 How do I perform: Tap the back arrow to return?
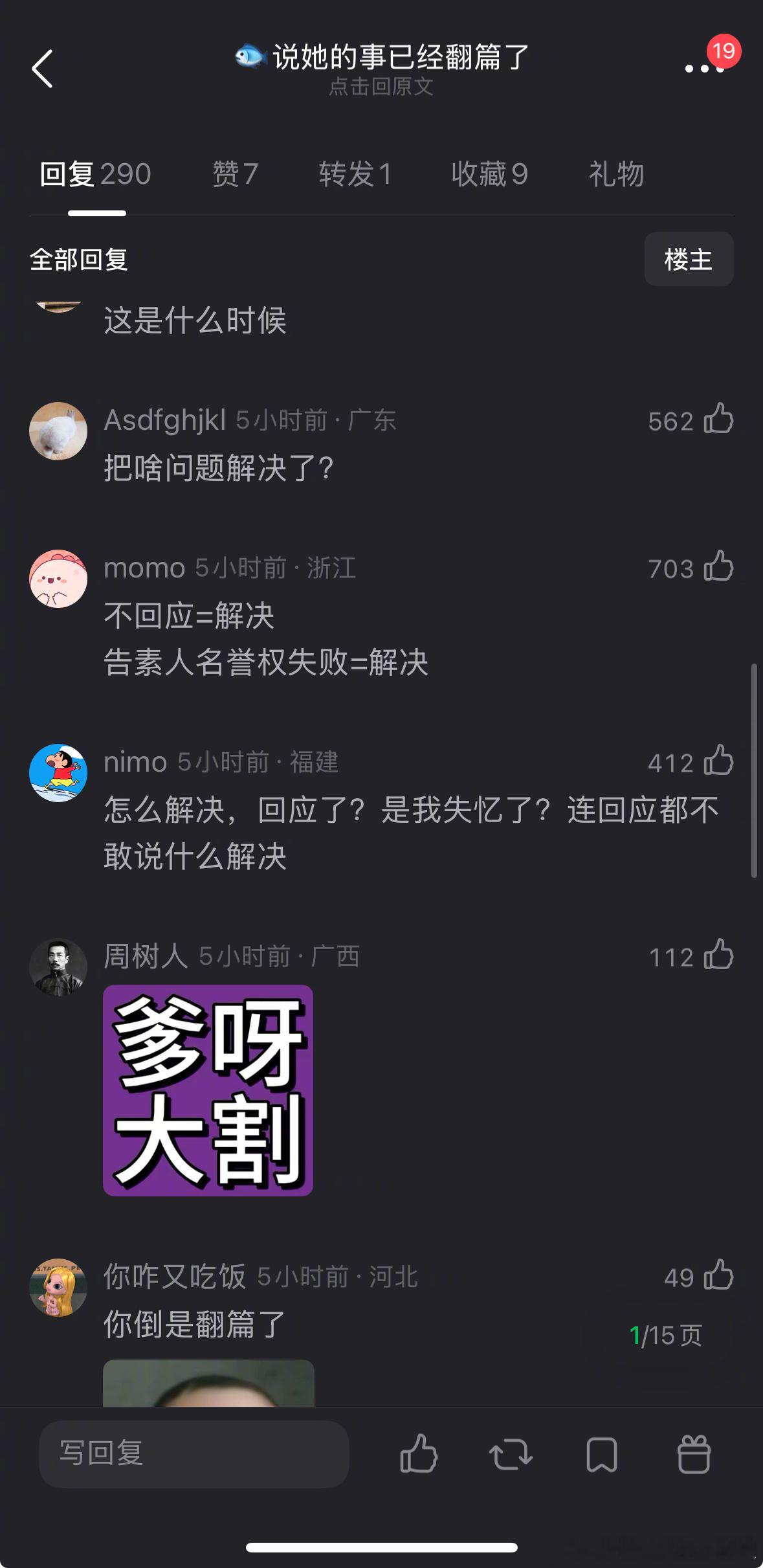click(43, 69)
